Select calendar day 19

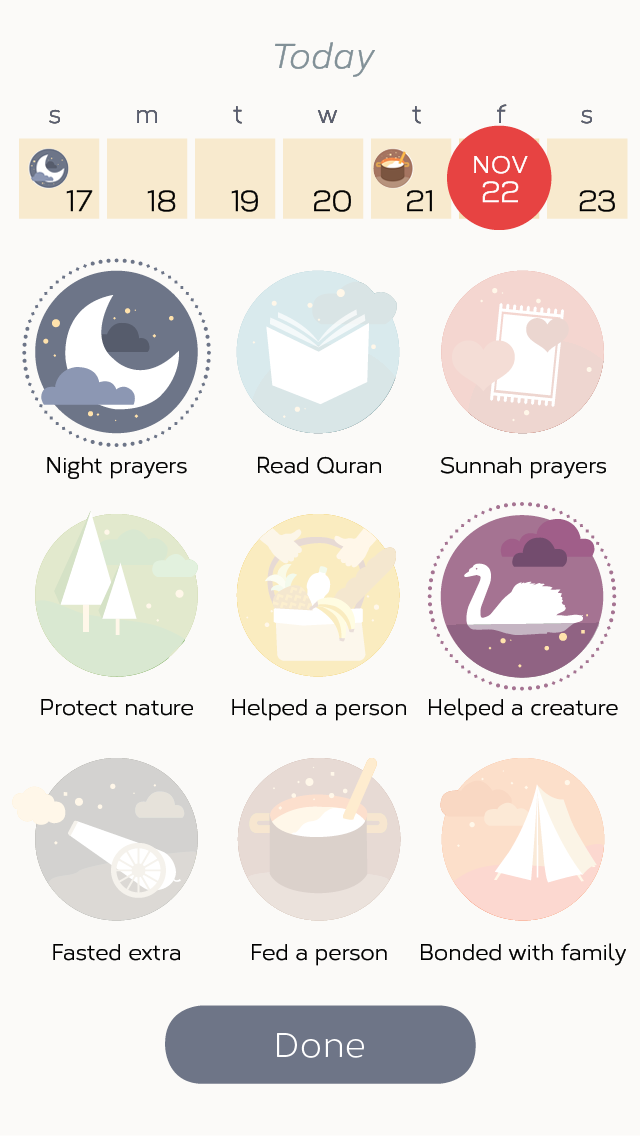[x=235, y=179]
